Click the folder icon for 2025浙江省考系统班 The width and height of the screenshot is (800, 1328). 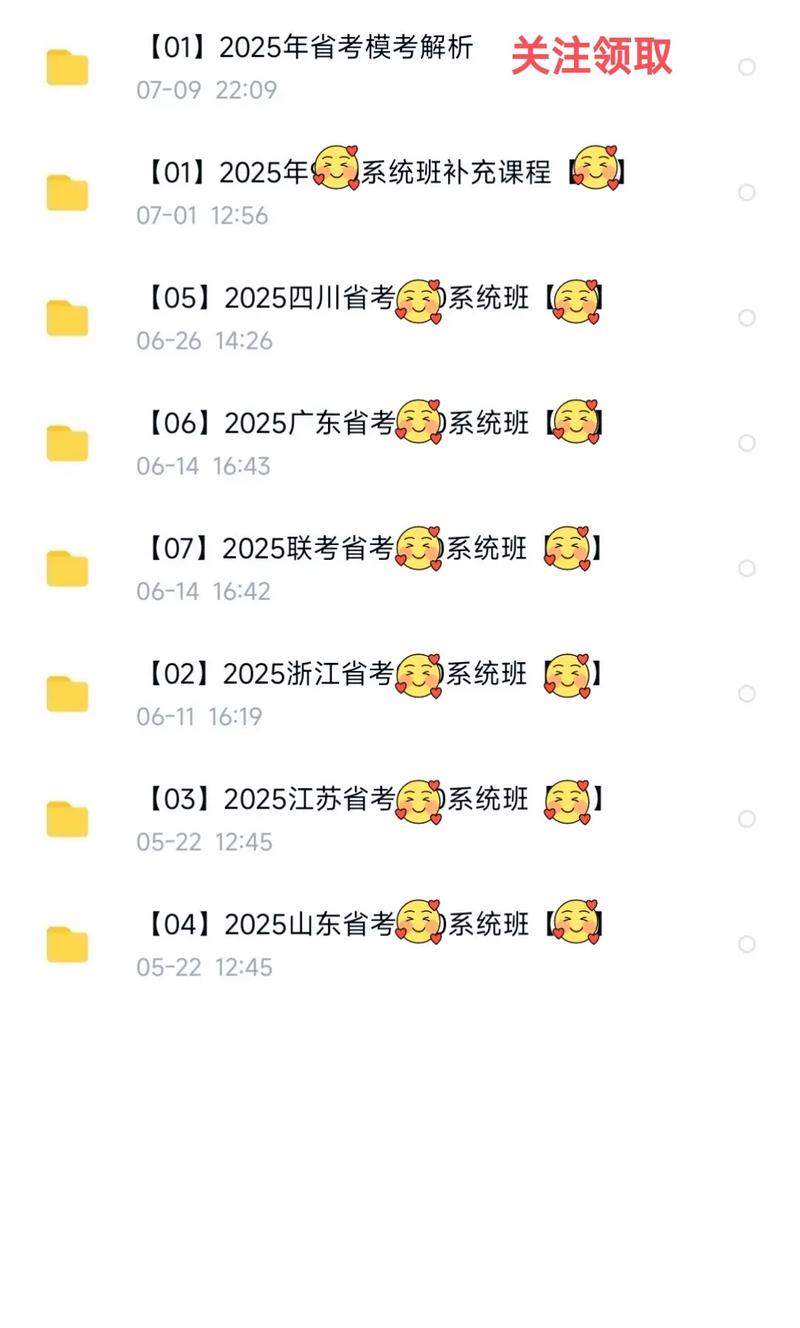coord(66,694)
